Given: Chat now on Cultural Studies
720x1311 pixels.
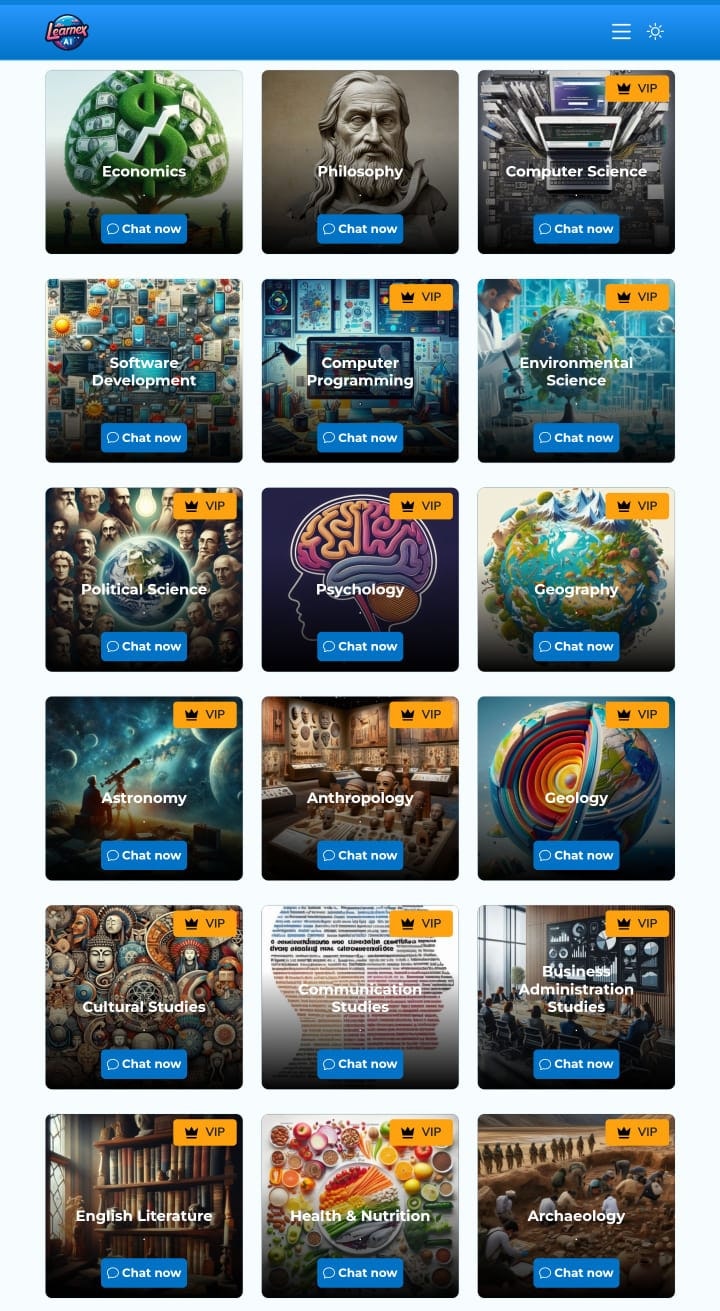Looking at the screenshot, I should pyautogui.click(x=144, y=1064).
